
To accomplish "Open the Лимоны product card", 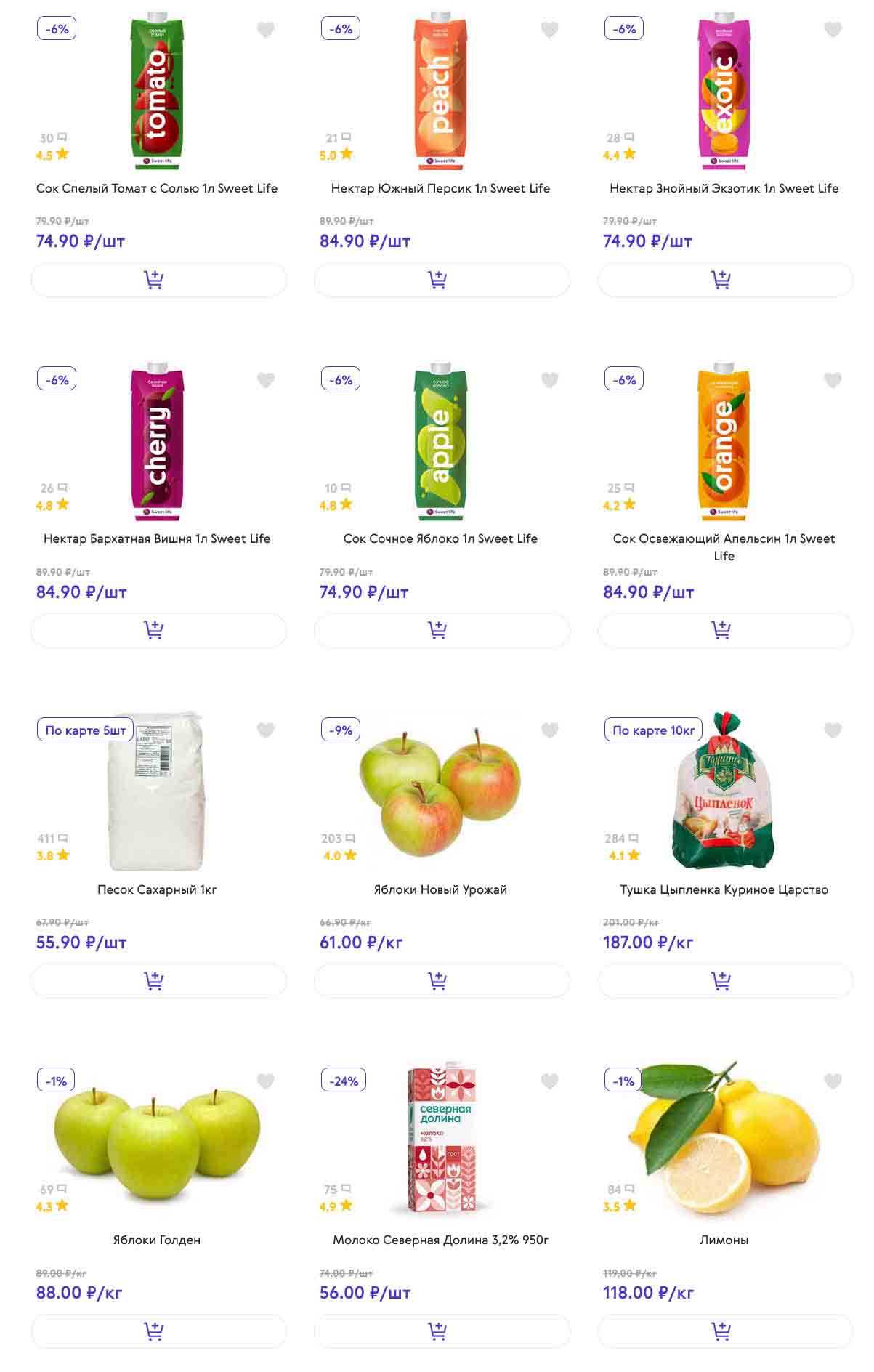I will (x=724, y=1240).
